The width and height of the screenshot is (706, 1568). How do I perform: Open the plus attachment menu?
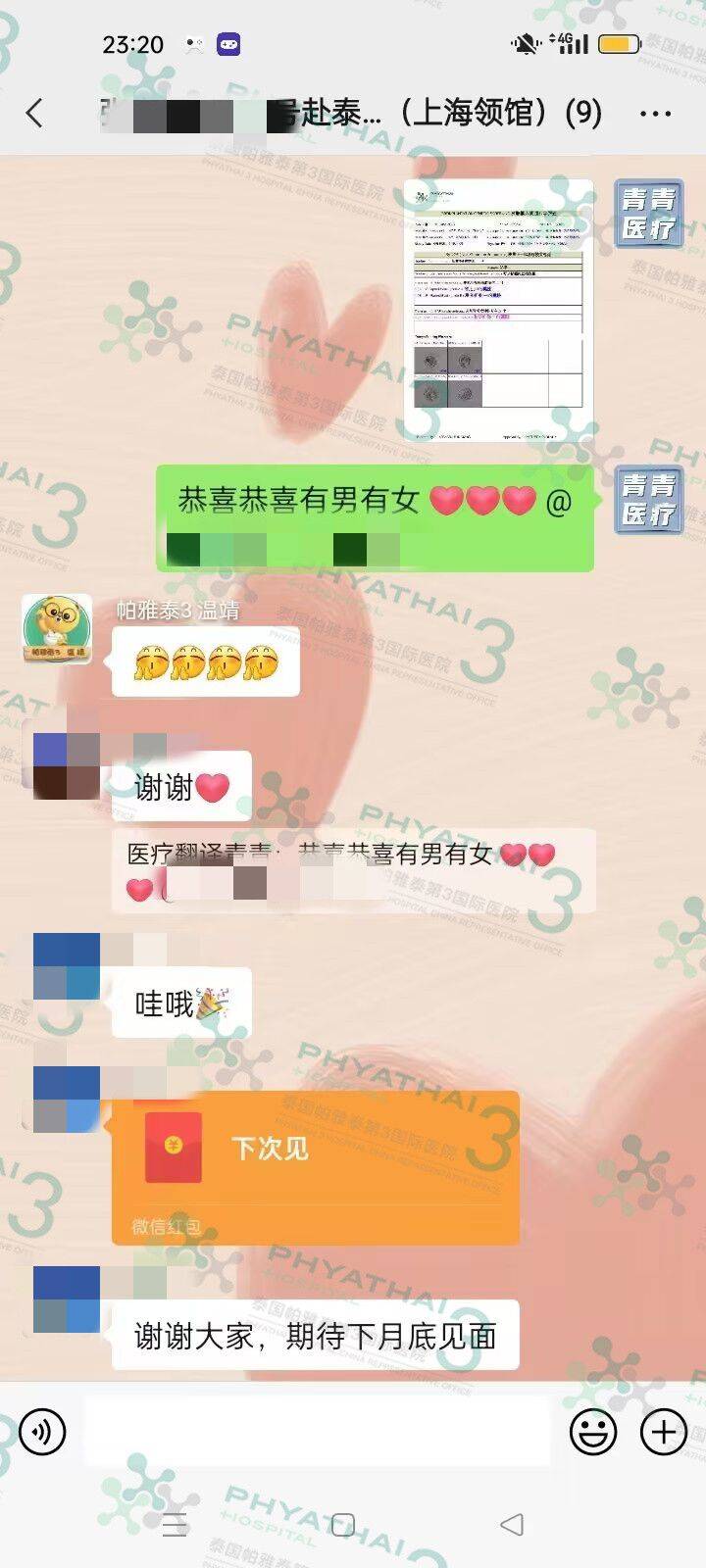[663, 1432]
